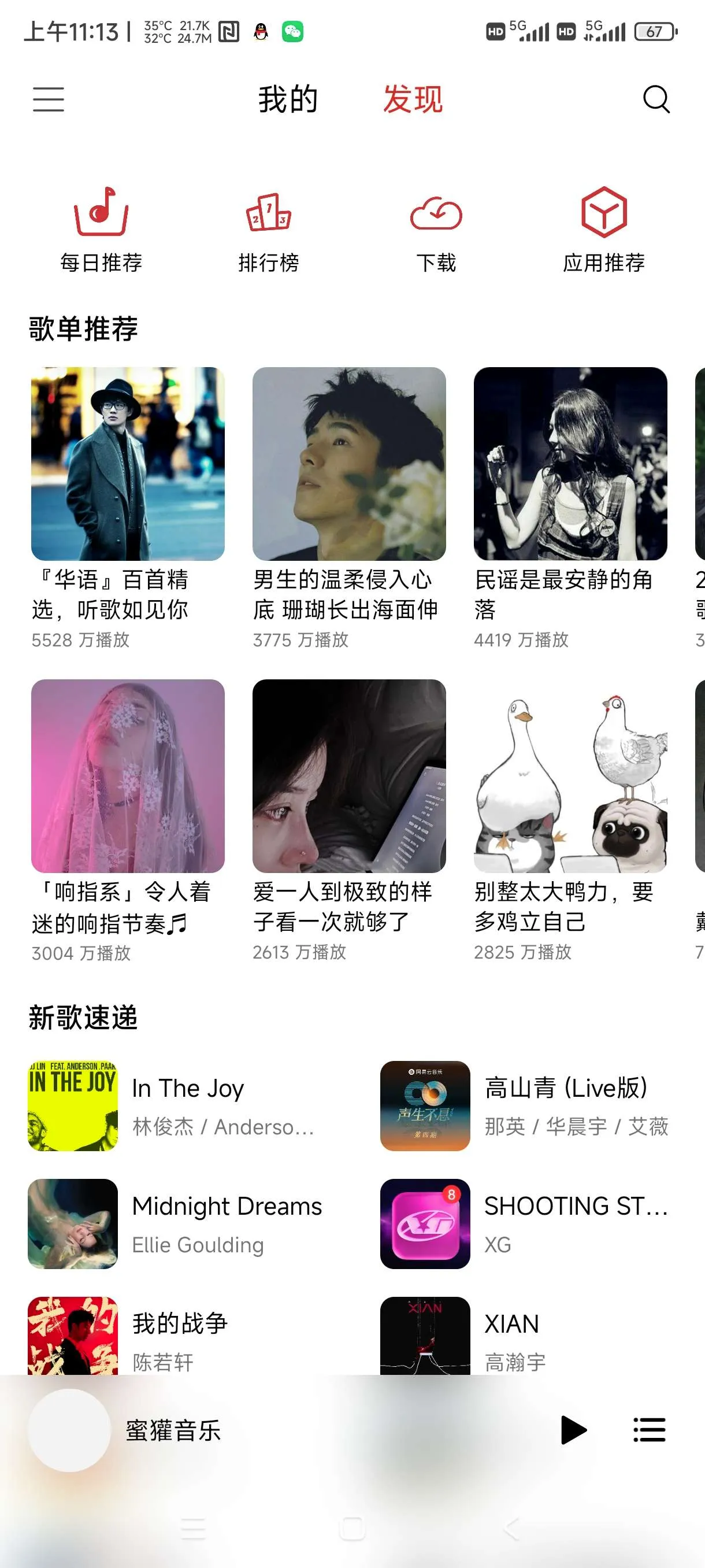Play SHOOTING STAR by XG
Viewport: 705px width, 1568px height.
tap(525, 1224)
